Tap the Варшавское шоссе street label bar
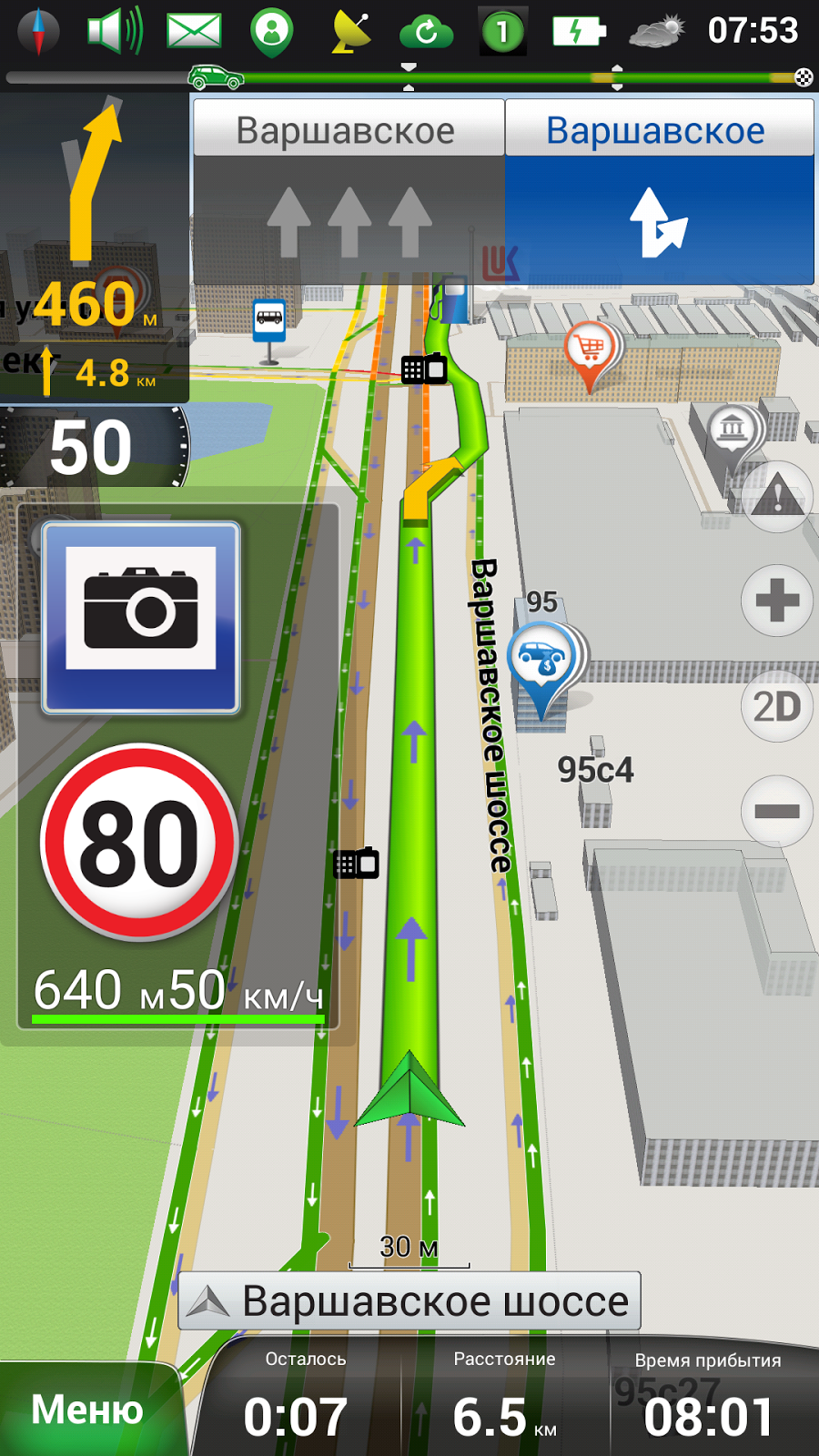This screenshot has width=819, height=1456. (409, 1301)
